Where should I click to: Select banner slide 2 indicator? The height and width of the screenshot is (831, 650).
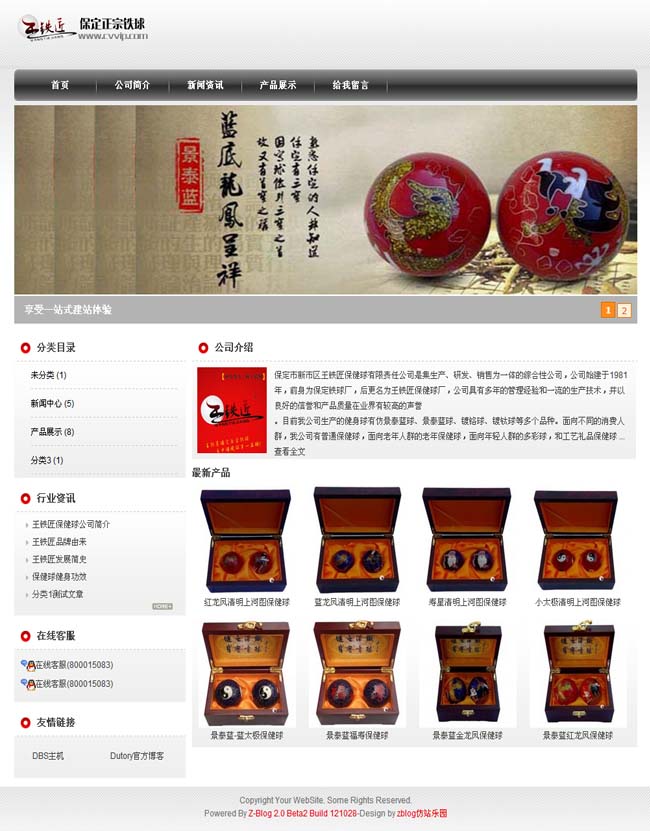(x=624, y=310)
